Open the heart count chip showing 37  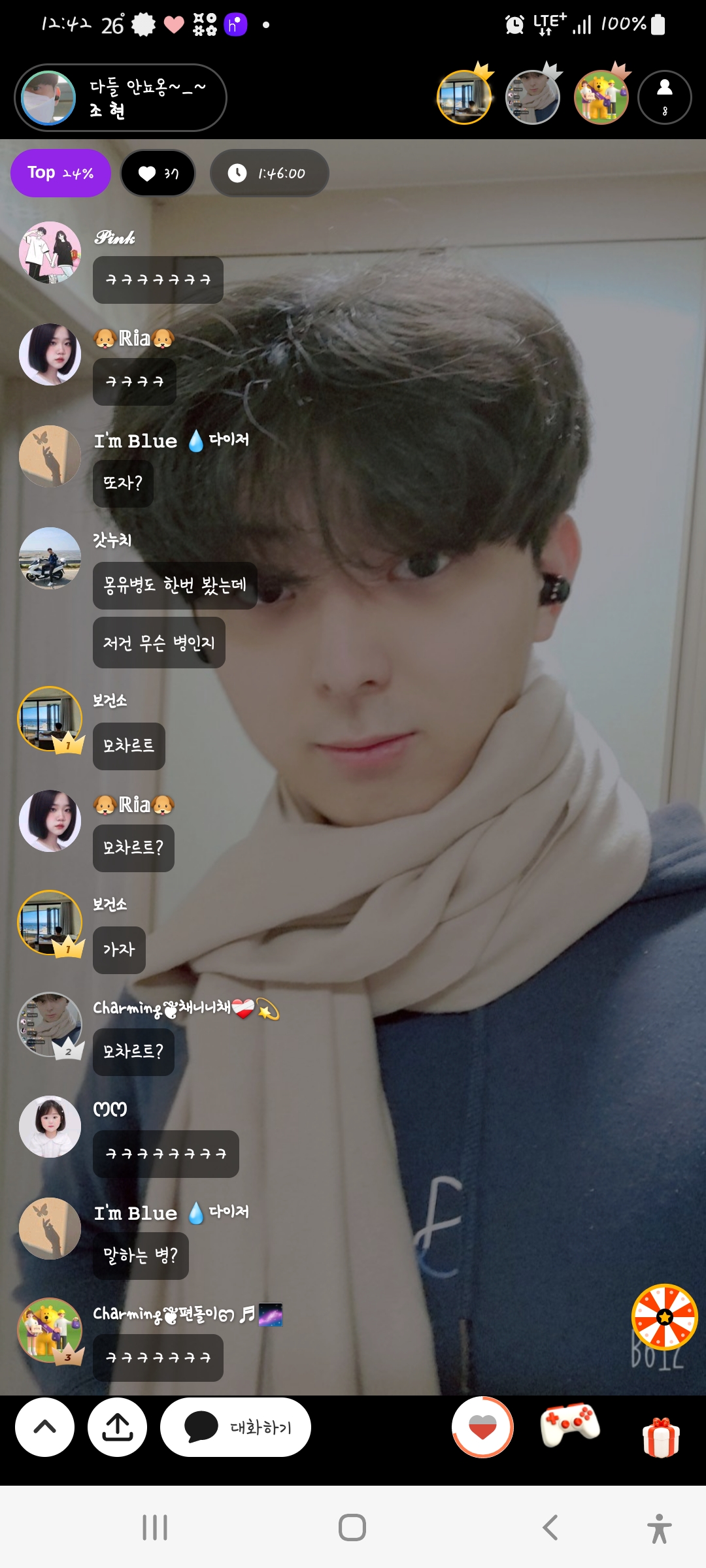pos(158,173)
